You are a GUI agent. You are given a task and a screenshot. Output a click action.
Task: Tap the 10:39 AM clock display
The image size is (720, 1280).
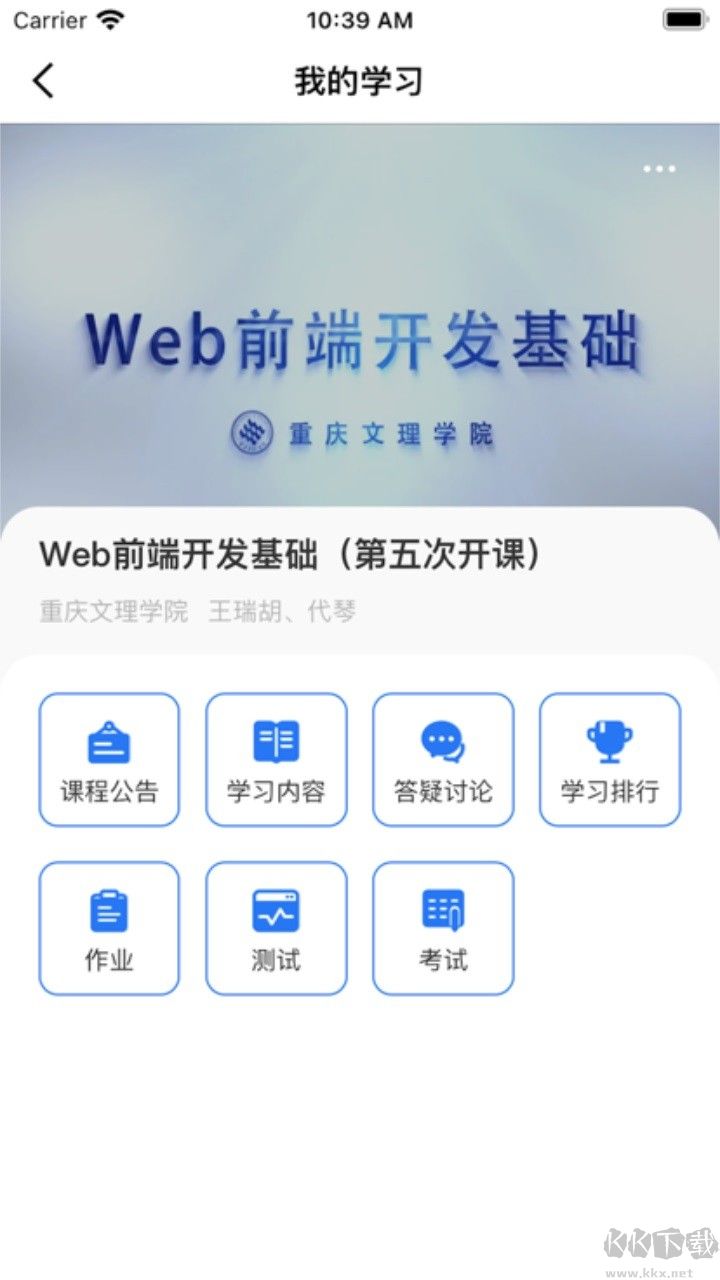pyautogui.click(x=360, y=20)
